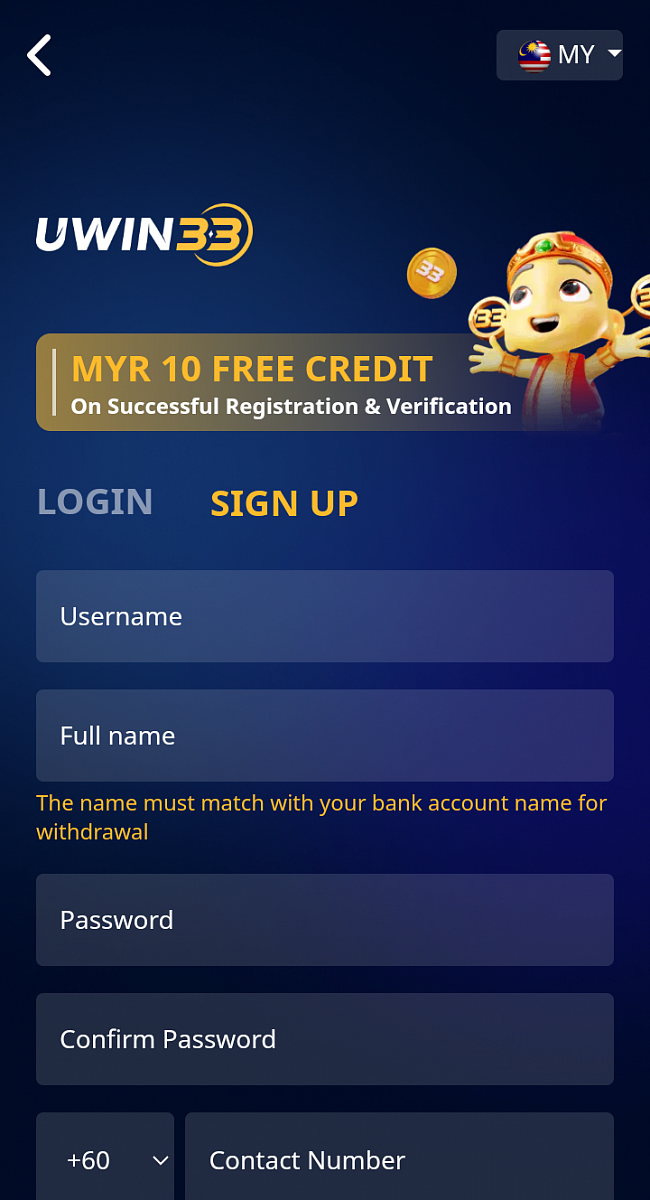Tap the Confirm Password field
This screenshot has height=1200, width=650.
click(325, 1039)
